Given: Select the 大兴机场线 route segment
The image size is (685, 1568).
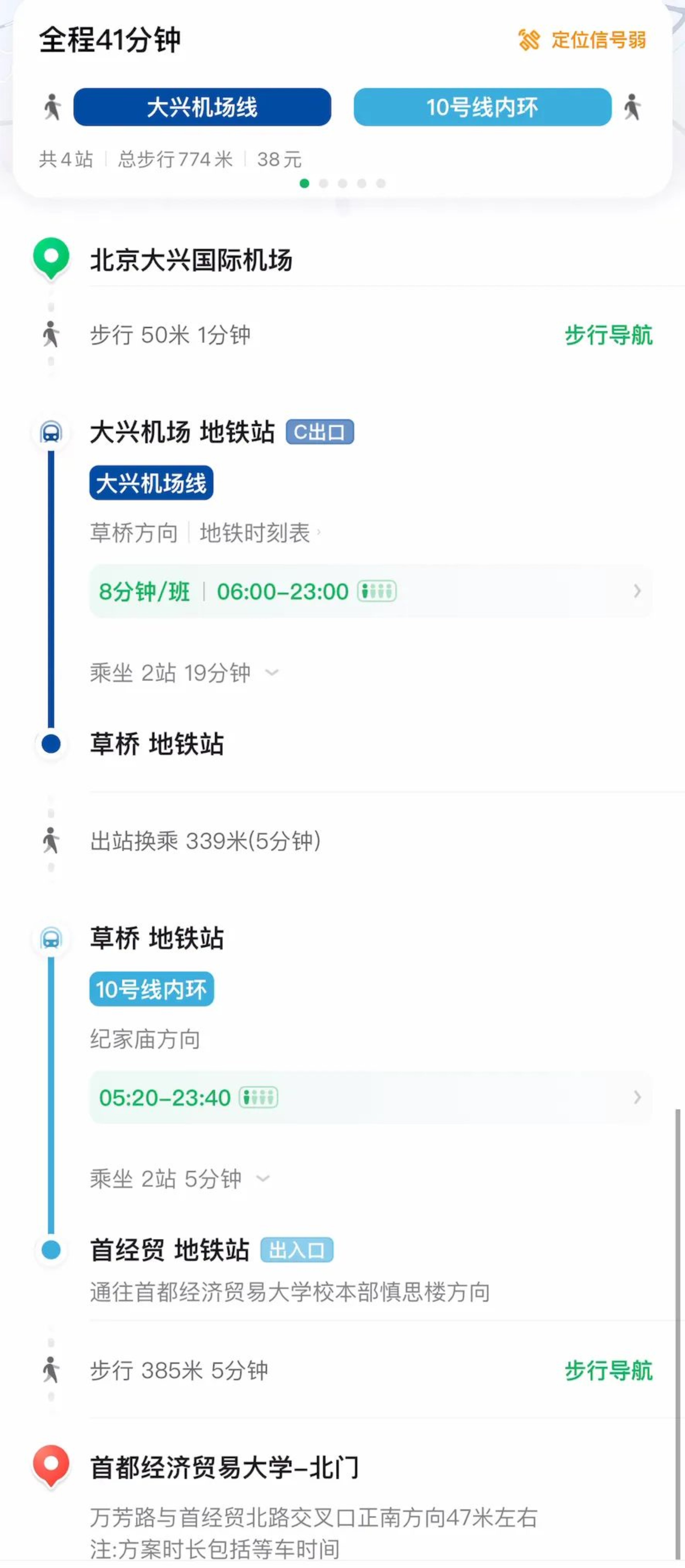Looking at the screenshot, I should click(x=202, y=107).
